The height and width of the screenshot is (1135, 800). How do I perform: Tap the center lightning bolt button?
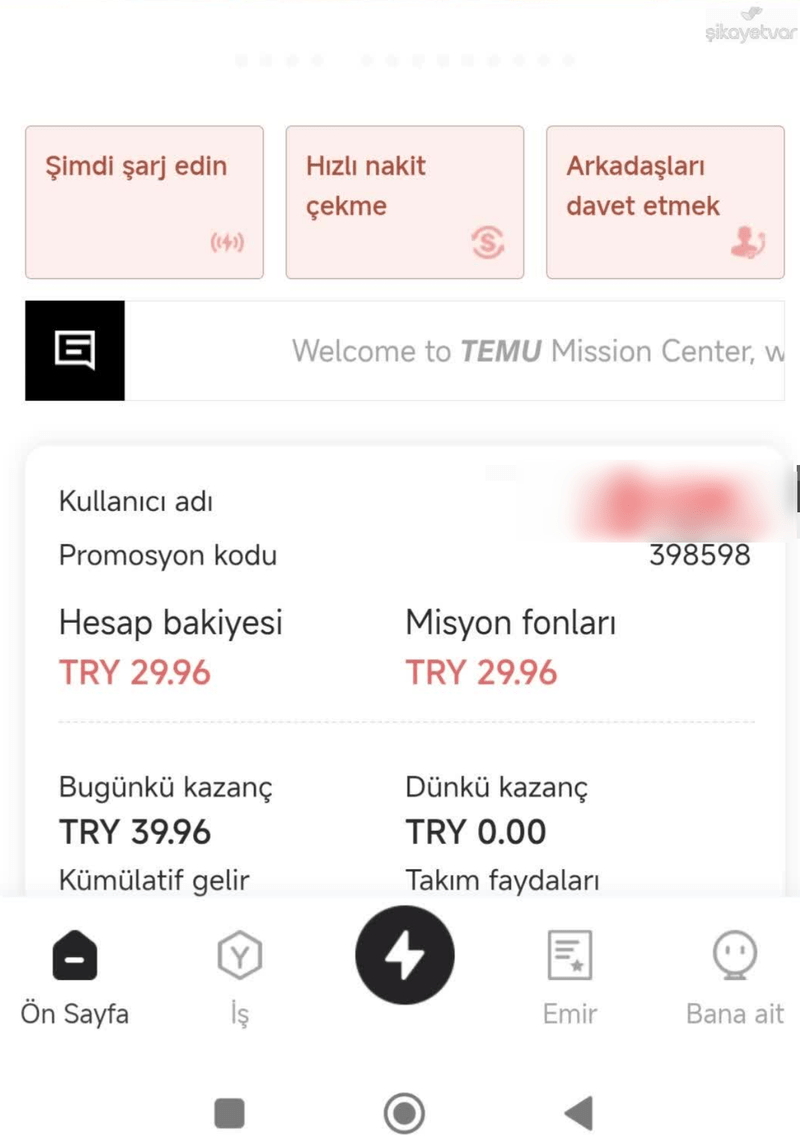(x=405, y=955)
